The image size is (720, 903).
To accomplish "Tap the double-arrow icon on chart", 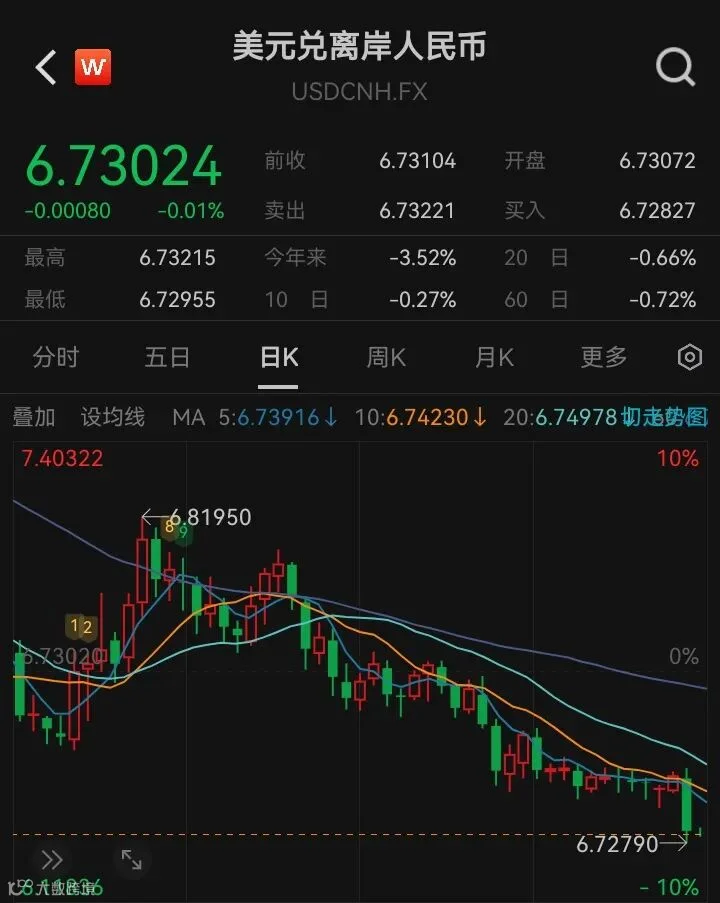I will pos(52,860).
